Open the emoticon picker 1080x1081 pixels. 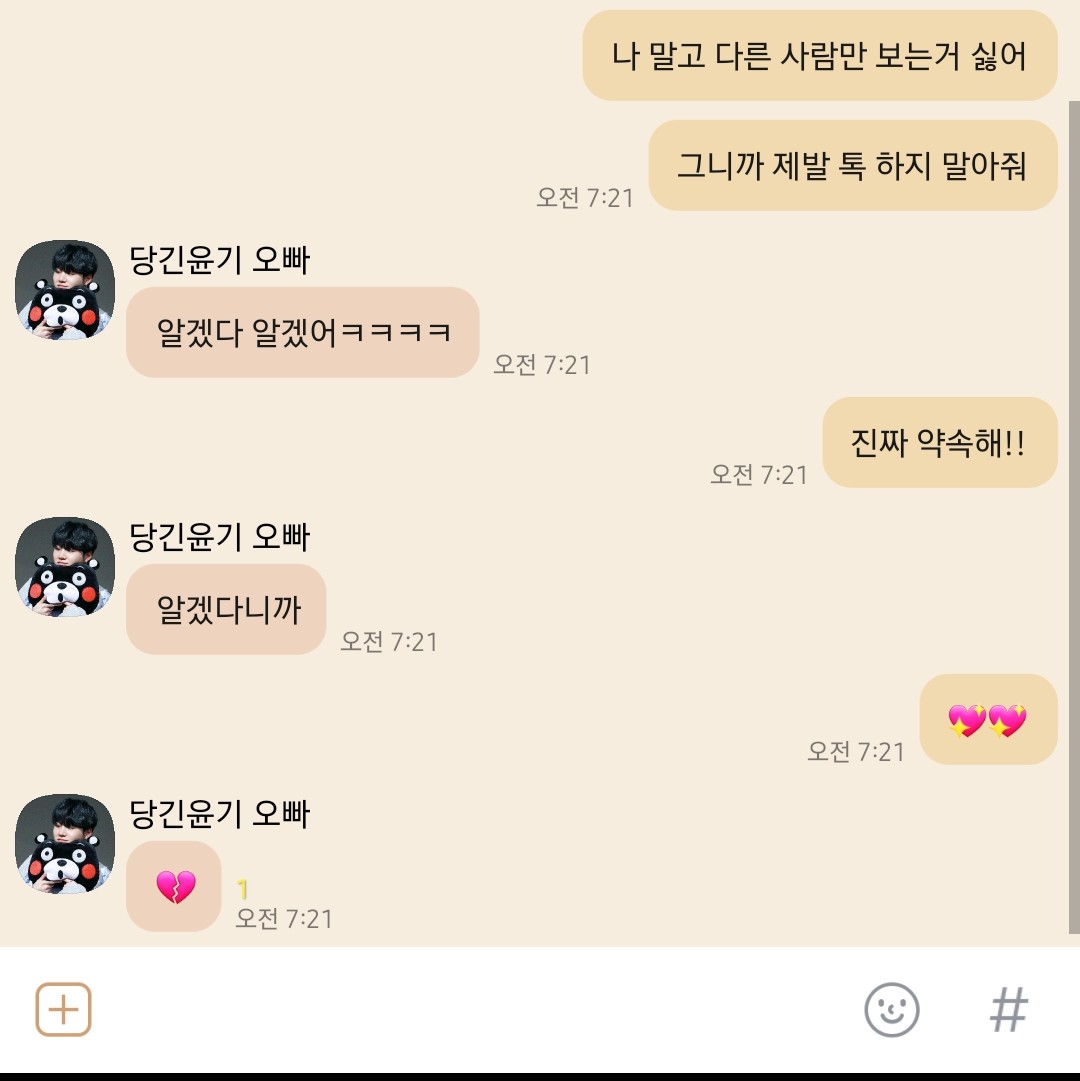pyautogui.click(x=891, y=1009)
